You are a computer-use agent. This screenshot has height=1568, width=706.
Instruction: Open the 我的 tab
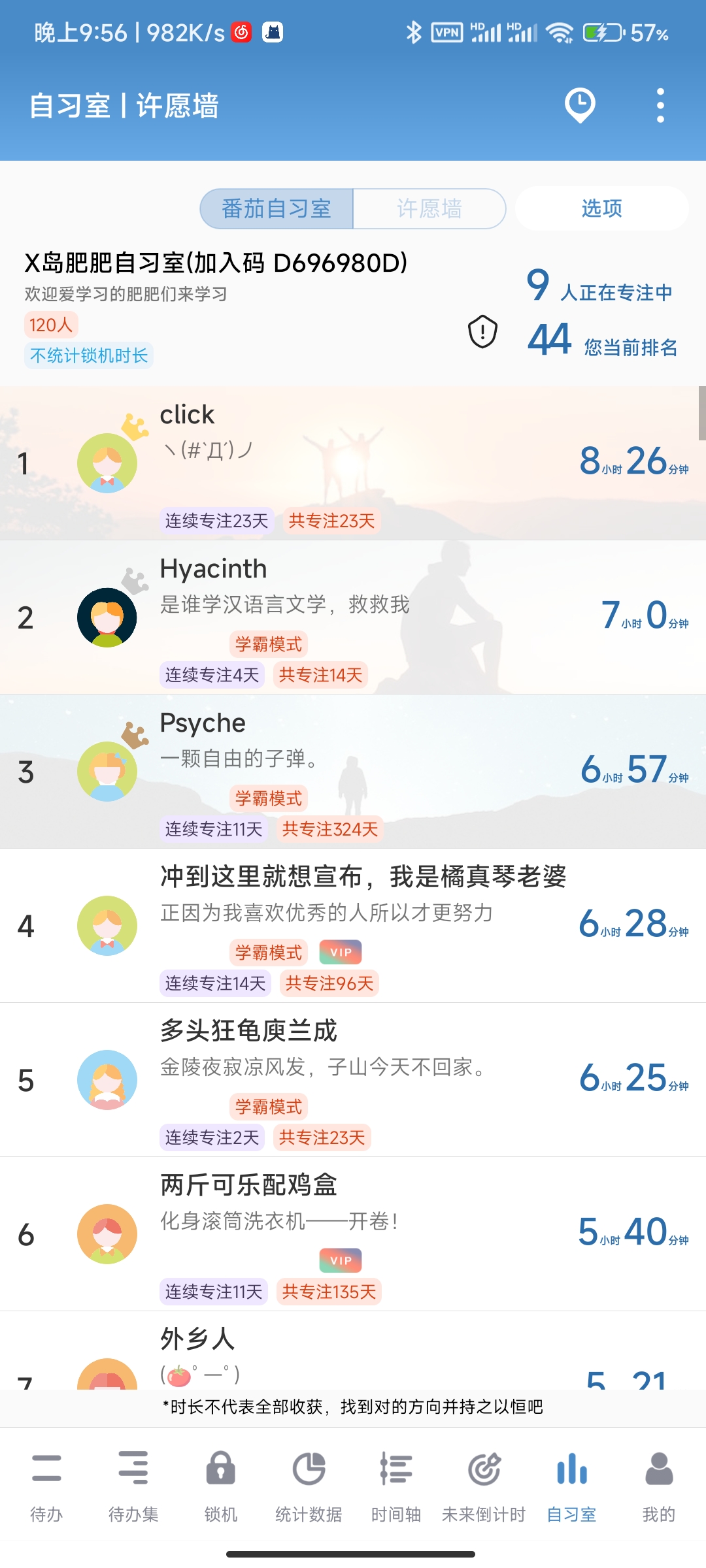click(x=658, y=1484)
